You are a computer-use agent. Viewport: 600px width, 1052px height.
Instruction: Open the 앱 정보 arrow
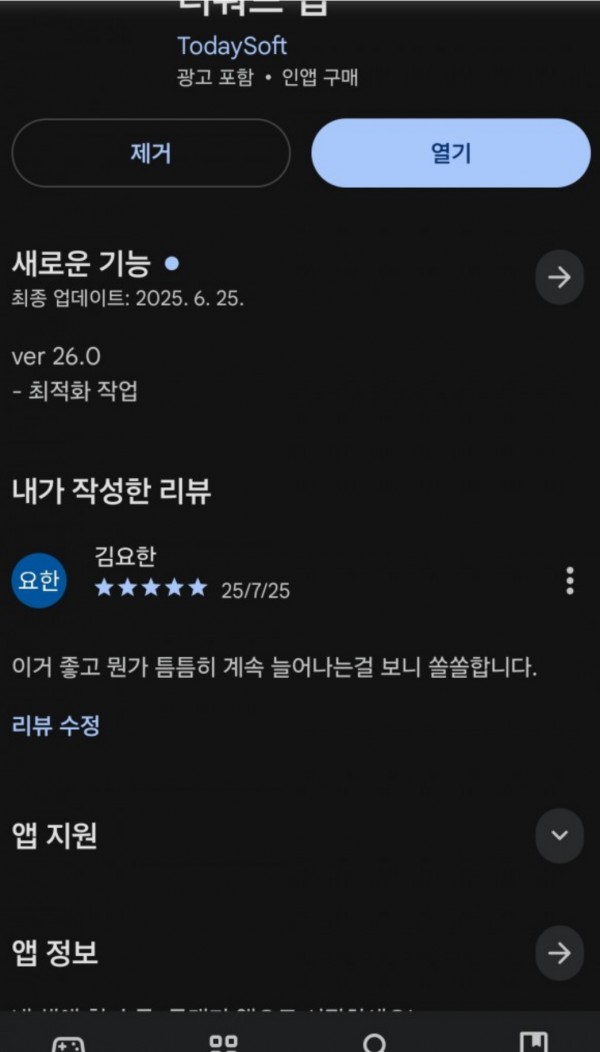[x=559, y=953]
